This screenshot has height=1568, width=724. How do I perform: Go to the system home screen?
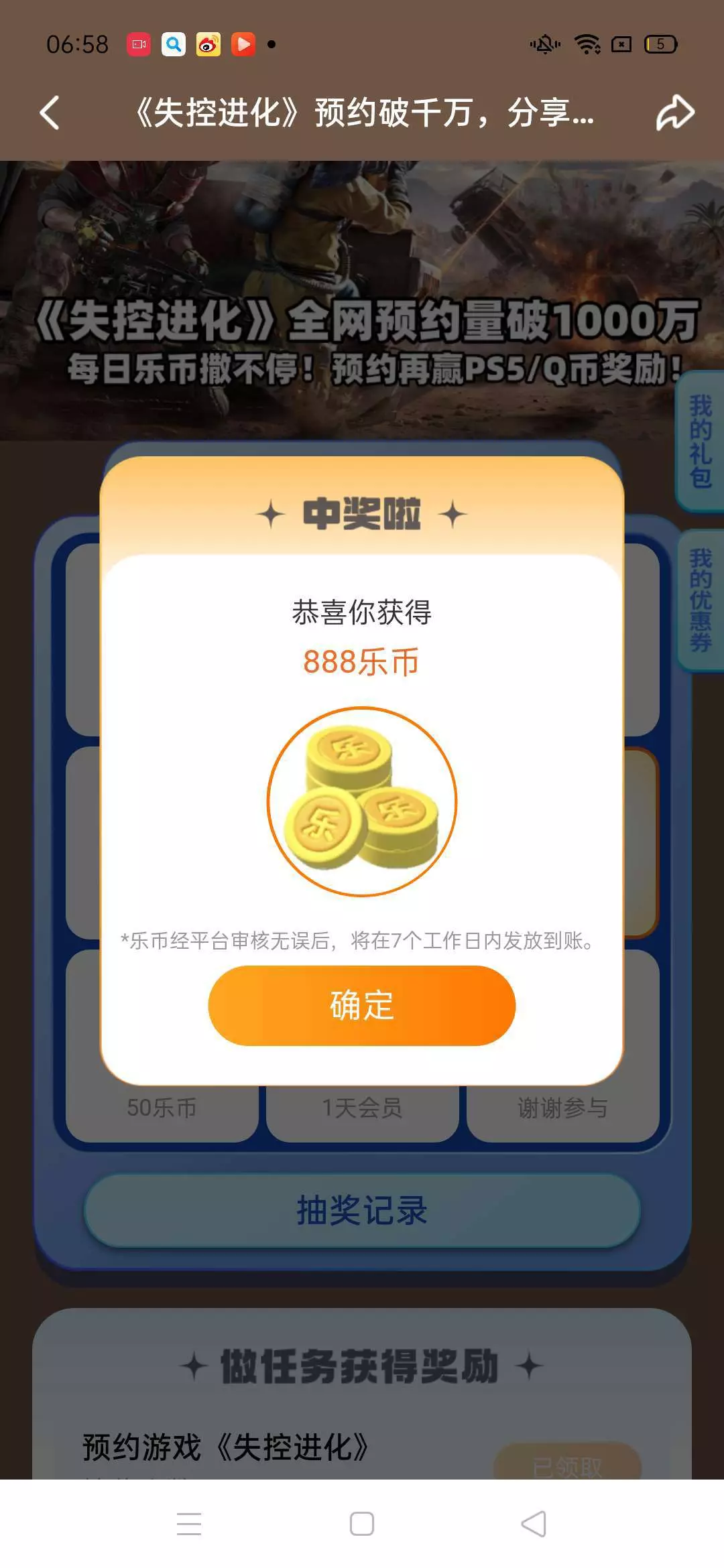[362, 1524]
